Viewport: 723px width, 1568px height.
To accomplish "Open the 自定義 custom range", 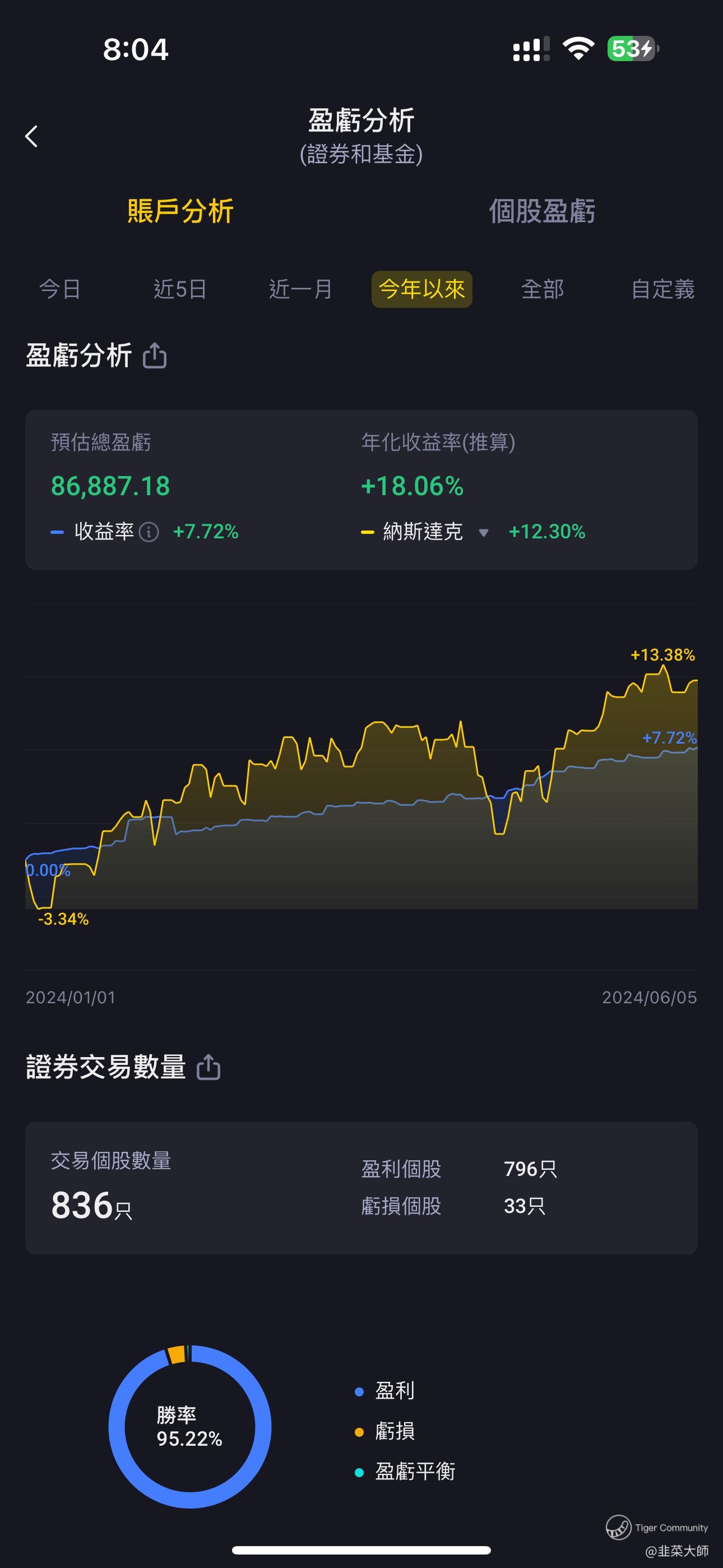I will (662, 289).
